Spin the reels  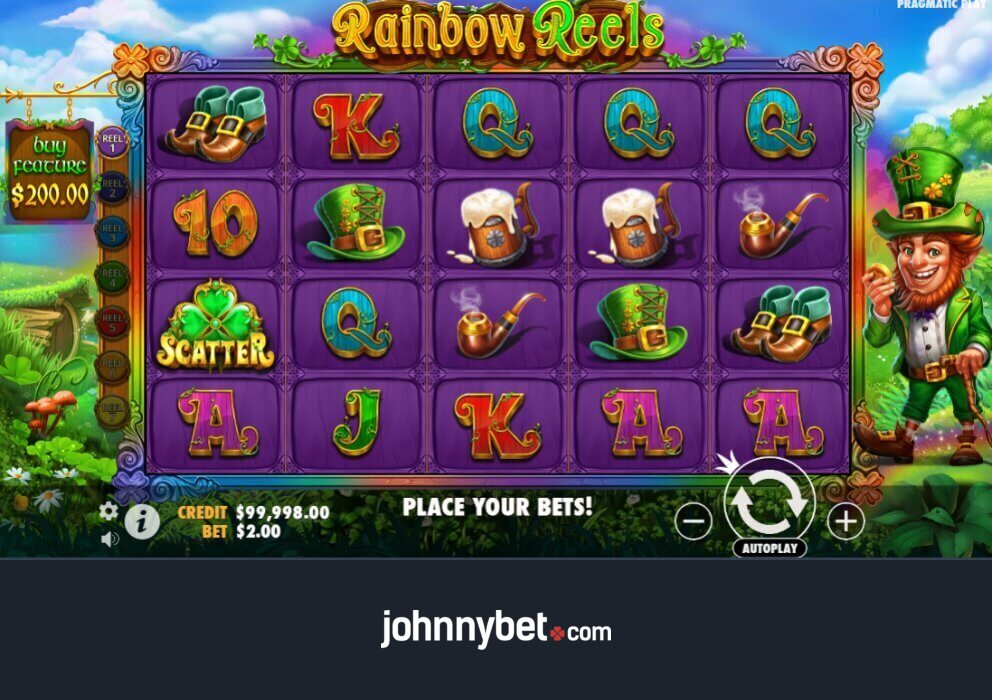tap(769, 502)
